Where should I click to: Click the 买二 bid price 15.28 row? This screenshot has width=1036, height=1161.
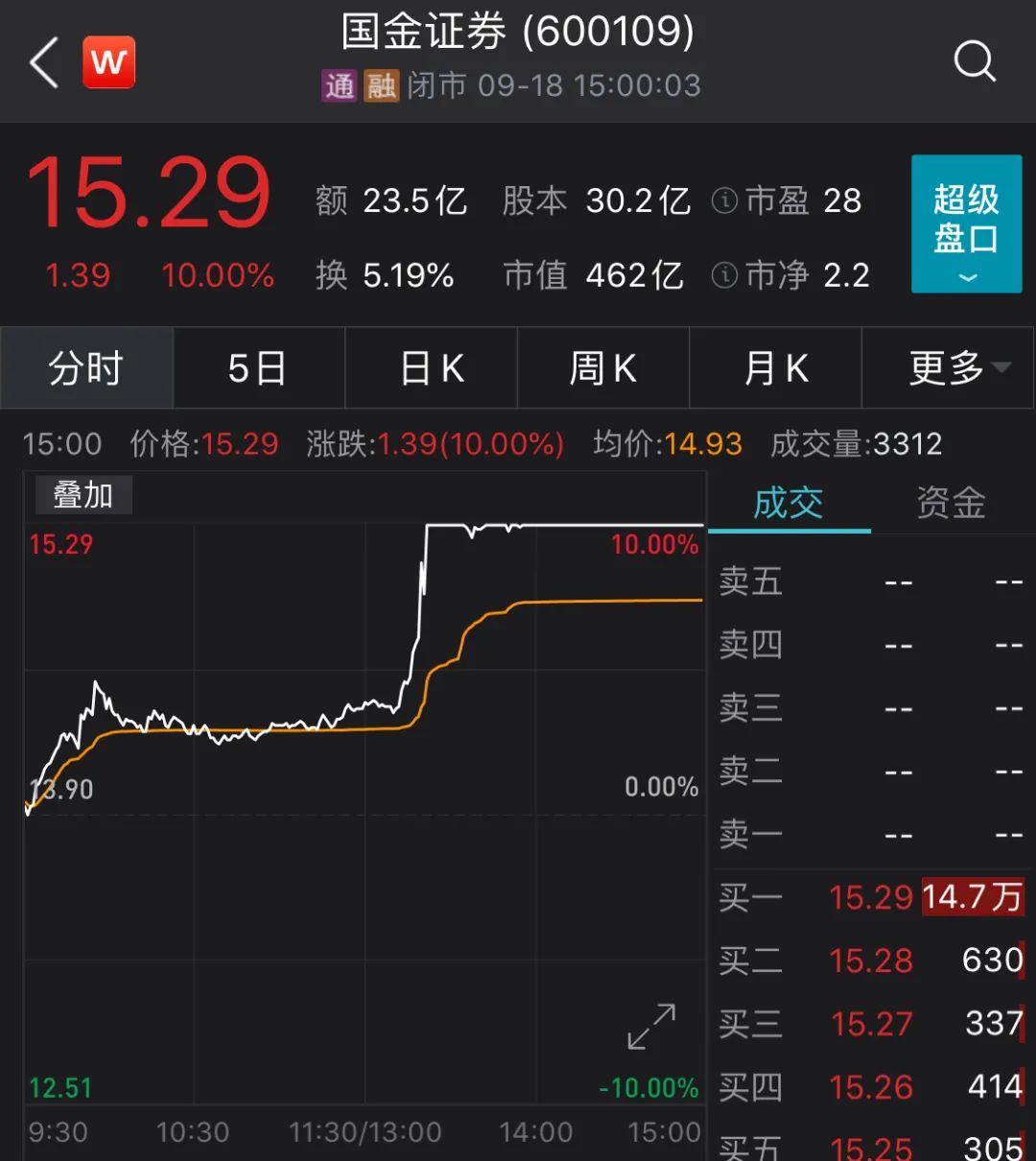(871, 960)
